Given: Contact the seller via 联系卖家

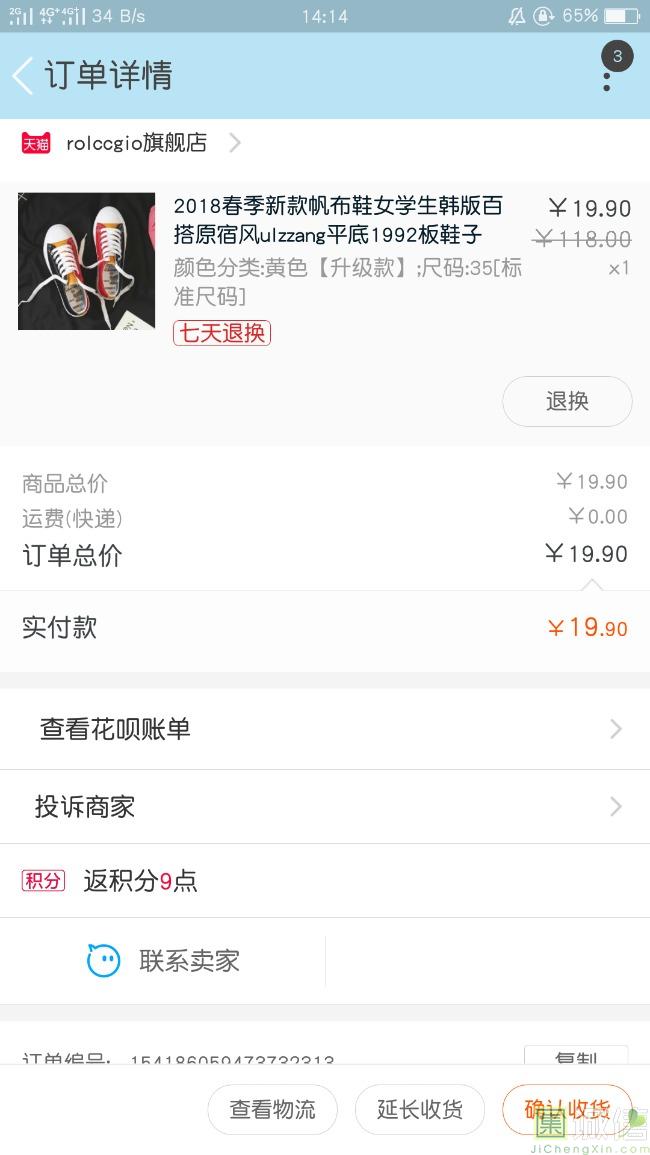Looking at the screenshot, I should pyautogui.click(x=164, y=961).
